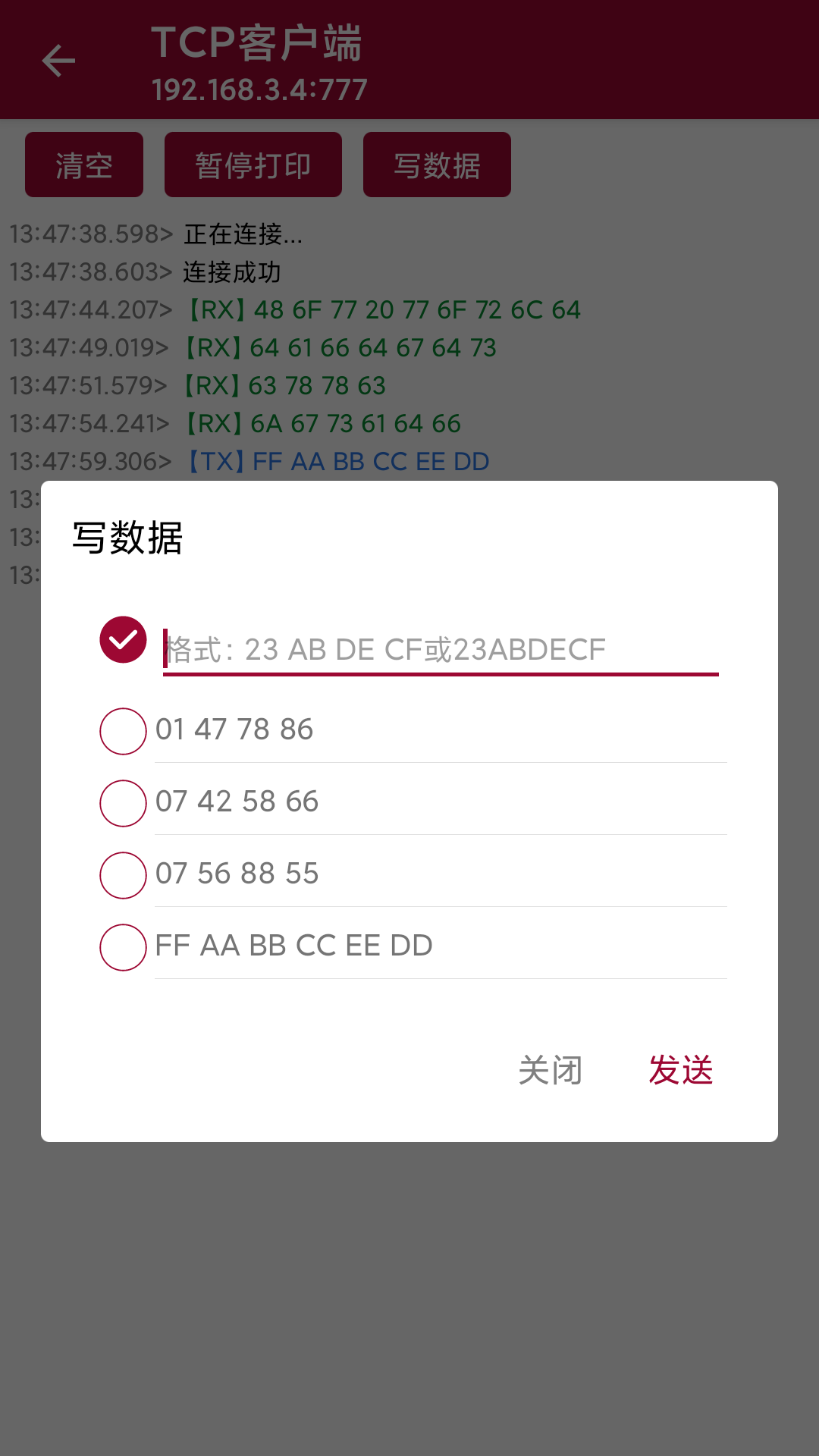This screenshot has width=819, height=1456.
Task: Tap the TCP客户端 title
Action: pyautogui.click(x=259, y=43)
